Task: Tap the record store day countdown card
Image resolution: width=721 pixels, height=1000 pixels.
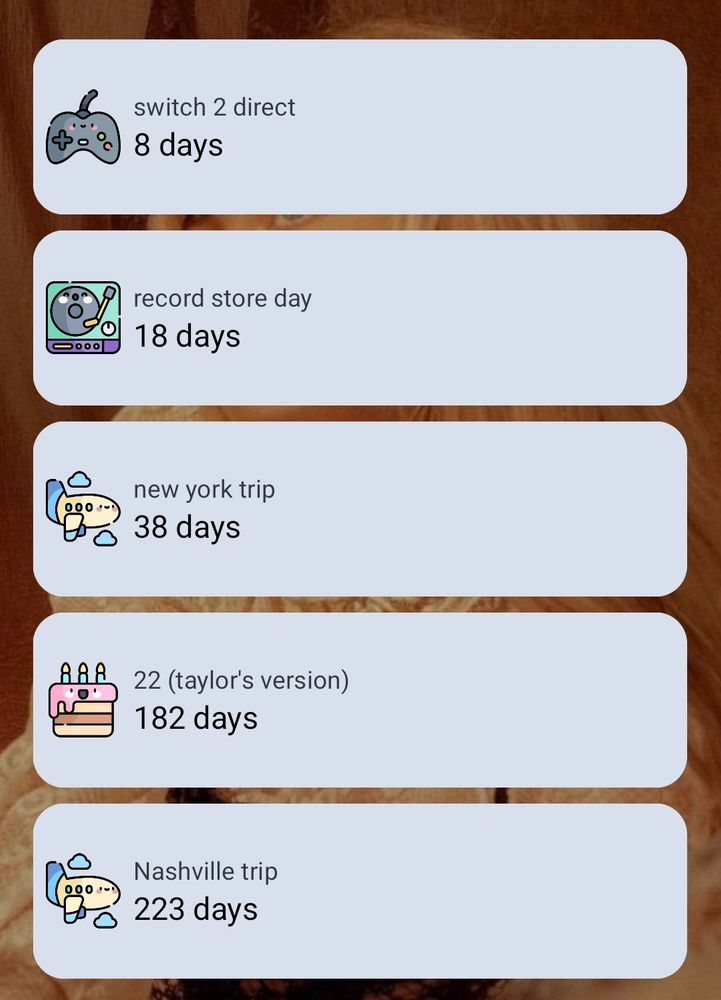Action: pos(360,318)
